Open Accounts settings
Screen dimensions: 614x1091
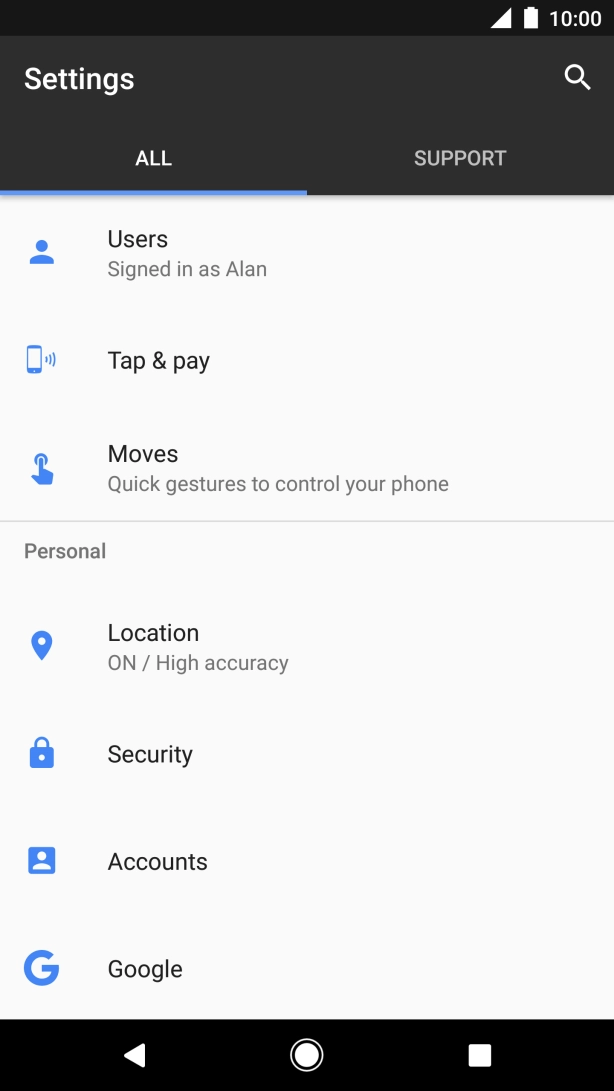307,861
